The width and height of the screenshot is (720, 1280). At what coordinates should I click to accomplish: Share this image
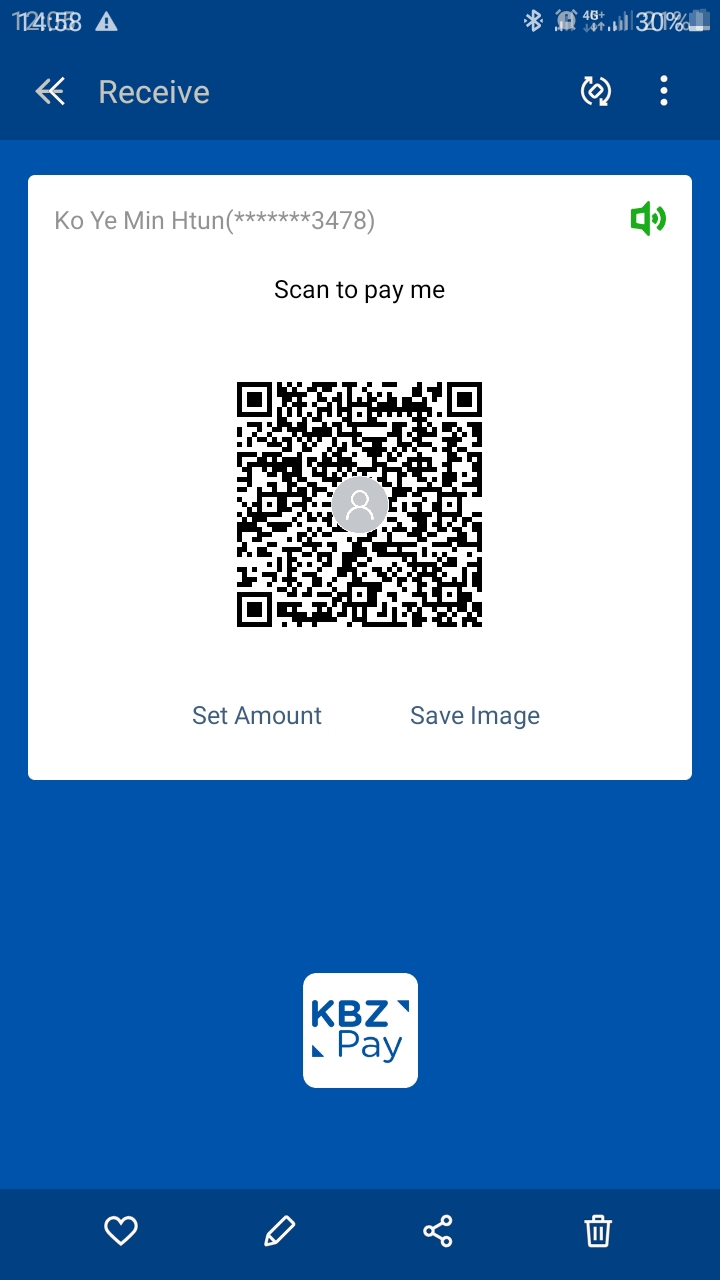438,1231
